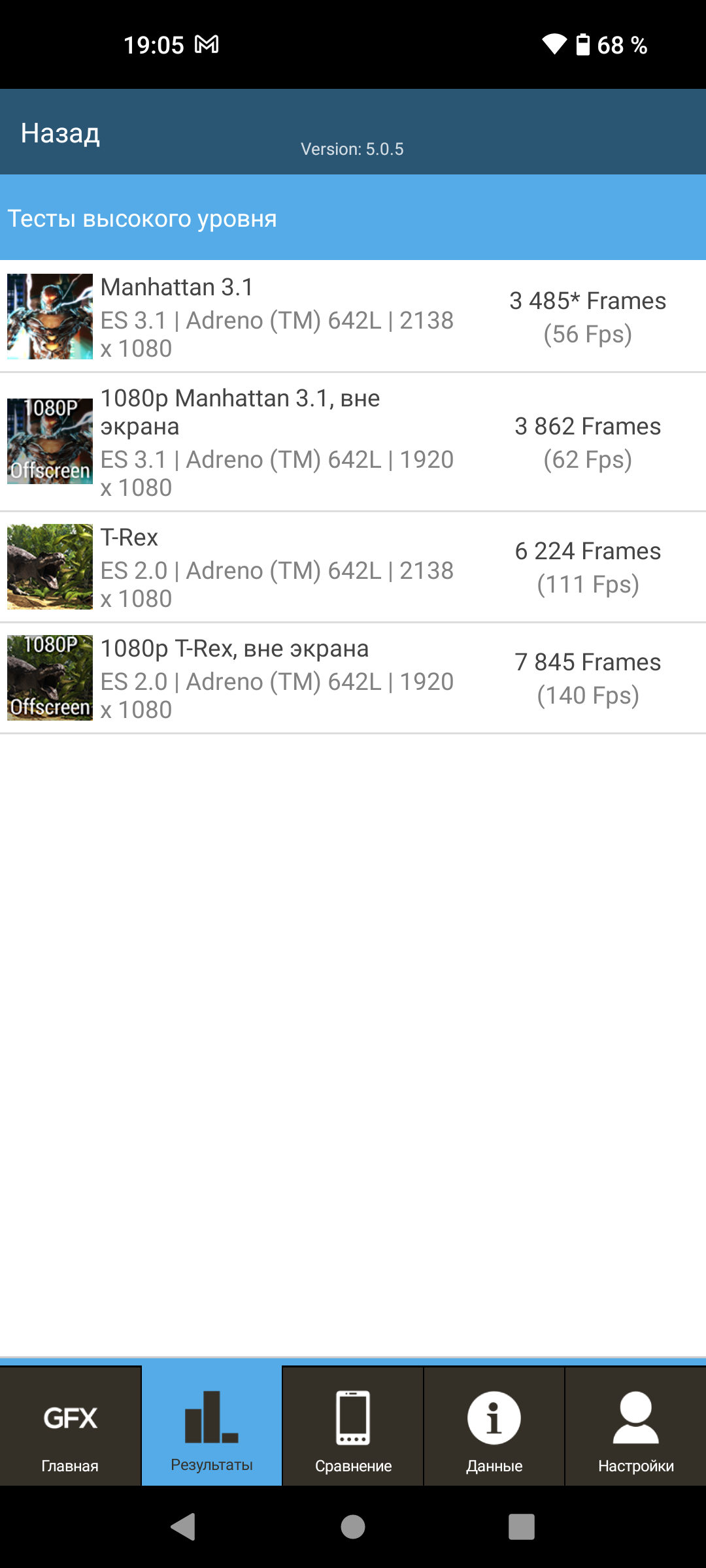Open the system recent apps view
The height and width of the screenshot is (1568, 706).
pos(521,1527)
